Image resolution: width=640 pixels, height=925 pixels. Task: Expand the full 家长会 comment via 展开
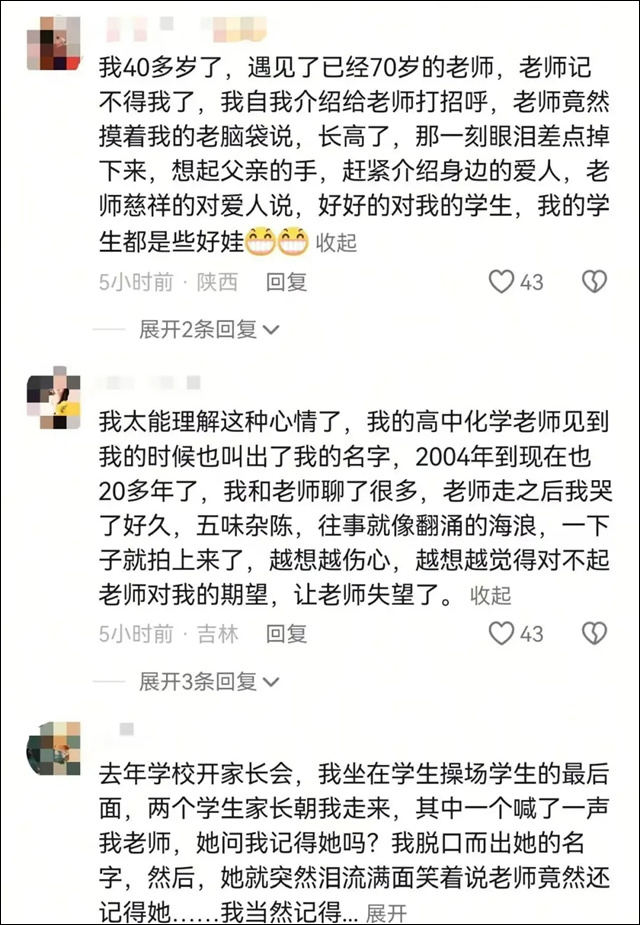[x=387, y=913]
